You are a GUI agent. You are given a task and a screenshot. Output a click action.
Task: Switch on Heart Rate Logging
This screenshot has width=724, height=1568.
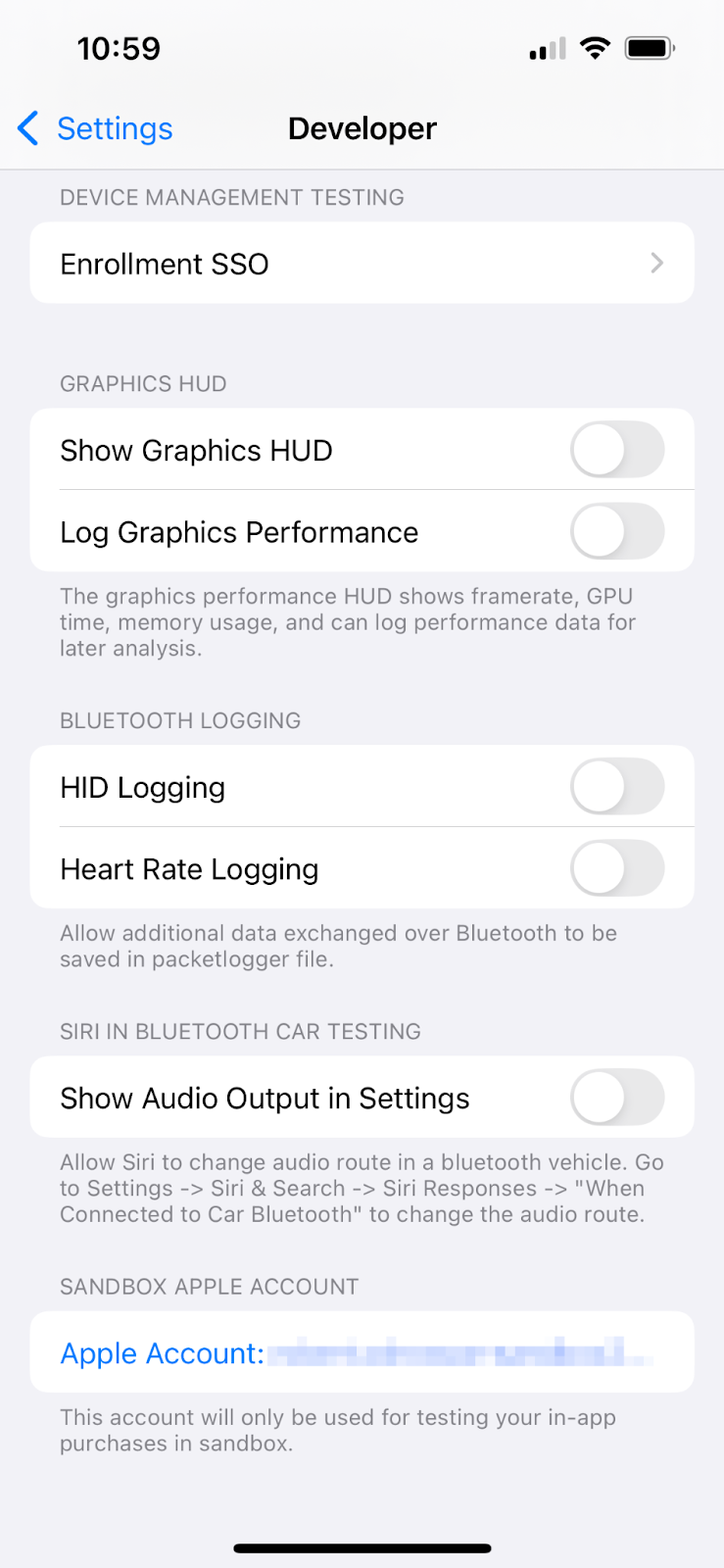coord(617,869)
